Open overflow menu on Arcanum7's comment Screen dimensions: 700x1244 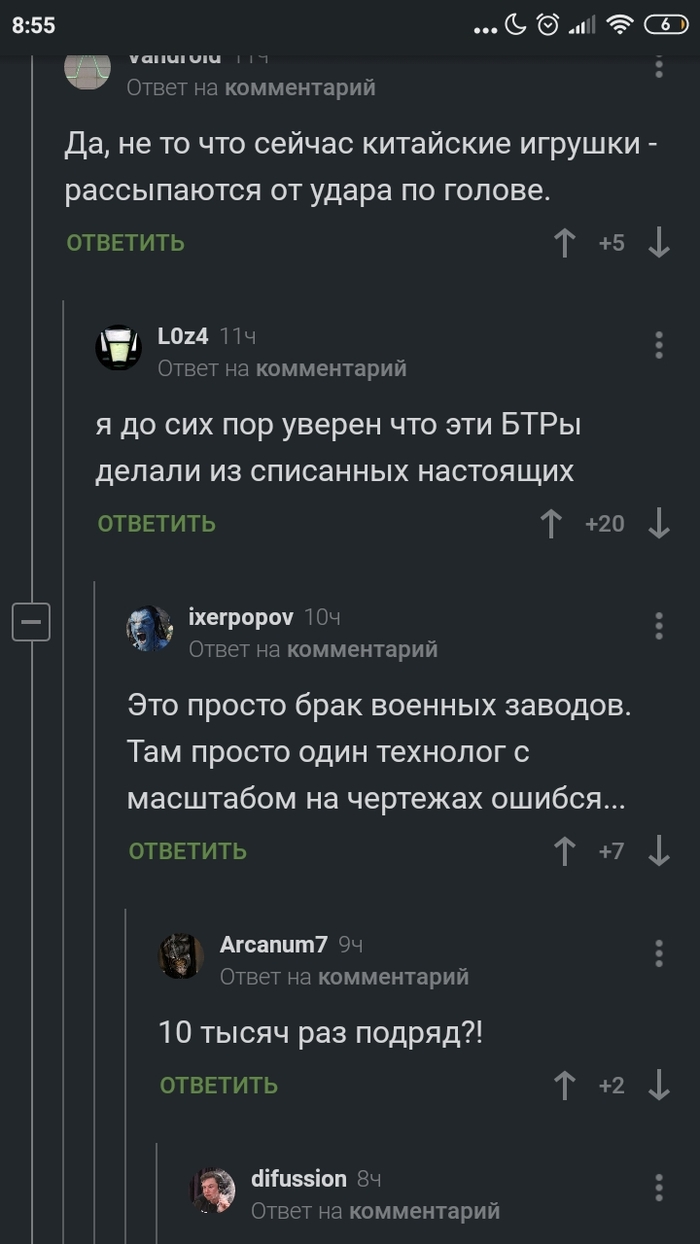[x=658, y=953]
